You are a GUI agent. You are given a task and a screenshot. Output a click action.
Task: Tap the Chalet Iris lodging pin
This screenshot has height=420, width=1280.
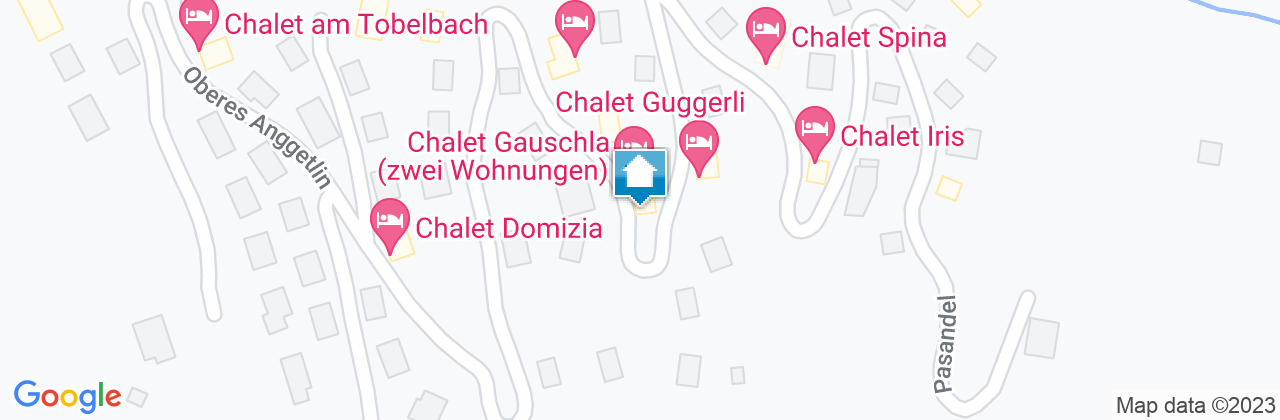point(815,130)
